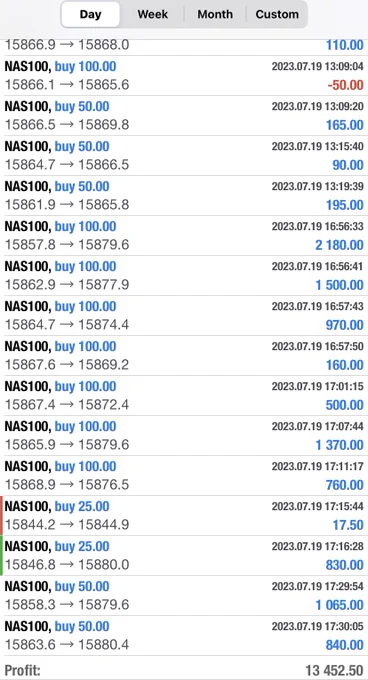This screenshot has width=368, height=680.
Task: Open the trade closed at 17:30:05
Action: pyautogui.click(x=184, y=635)
